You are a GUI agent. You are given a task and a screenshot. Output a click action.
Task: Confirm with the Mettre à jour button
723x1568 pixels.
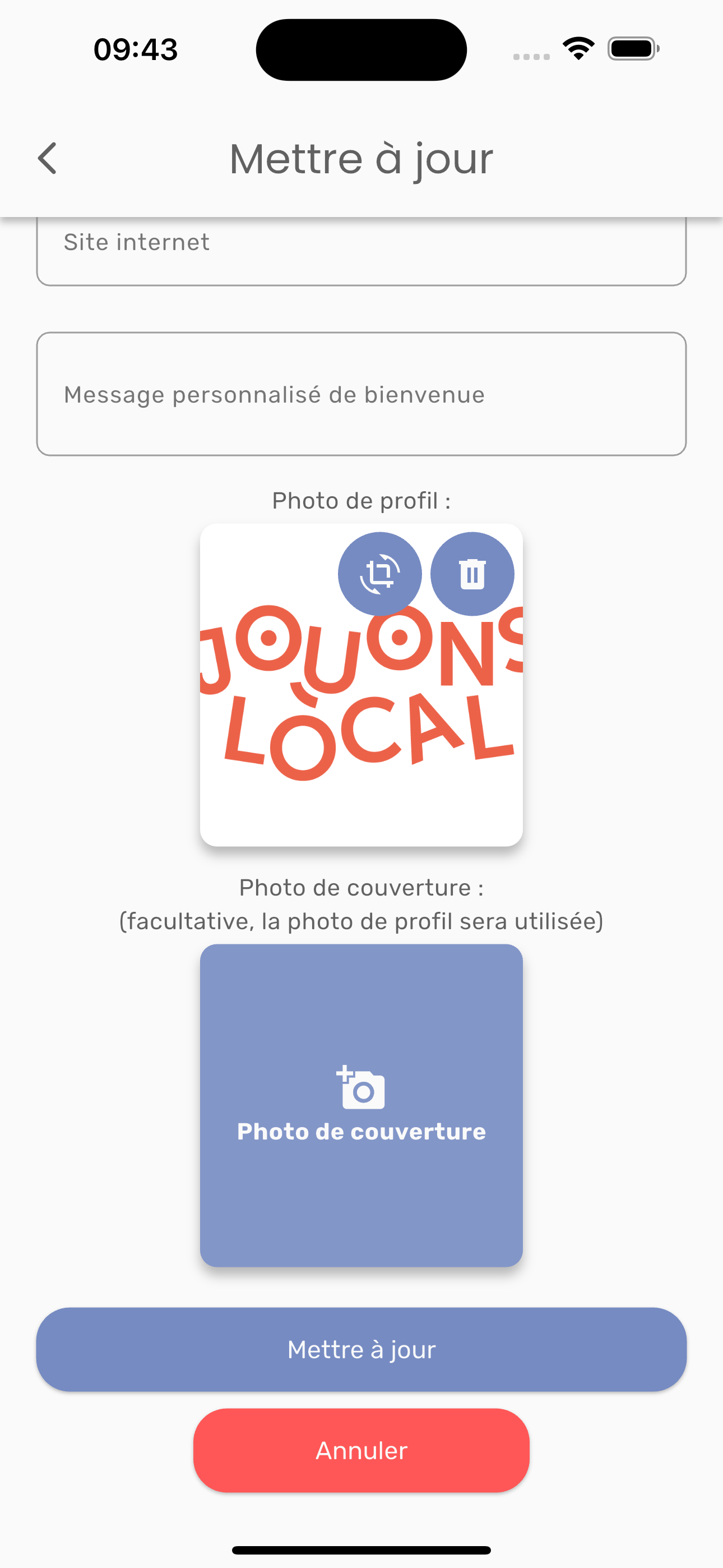pyautogui.click(x=361, y=1349)
